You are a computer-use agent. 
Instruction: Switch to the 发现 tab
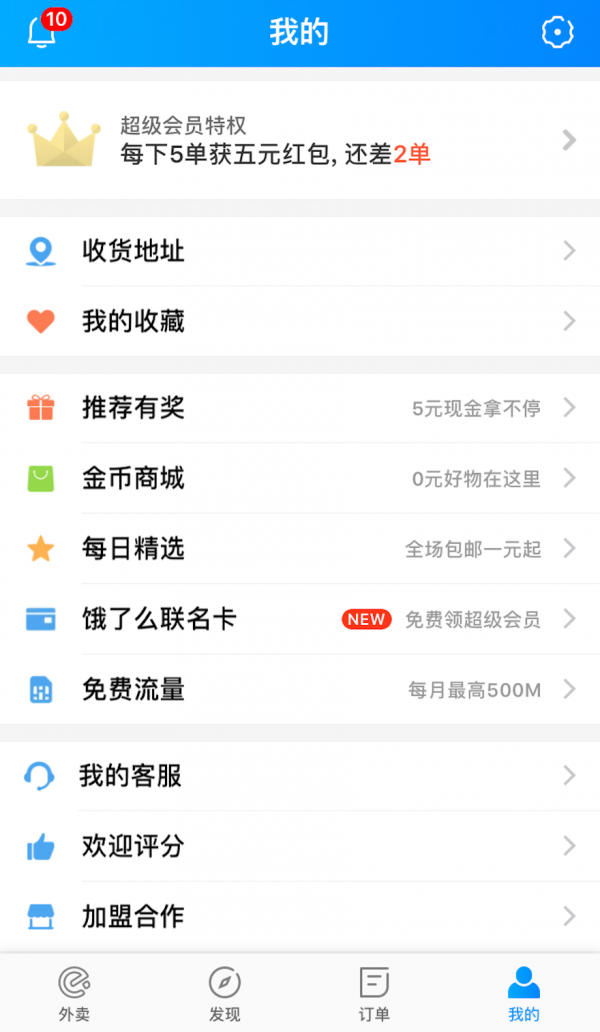(x=224, y=993)
